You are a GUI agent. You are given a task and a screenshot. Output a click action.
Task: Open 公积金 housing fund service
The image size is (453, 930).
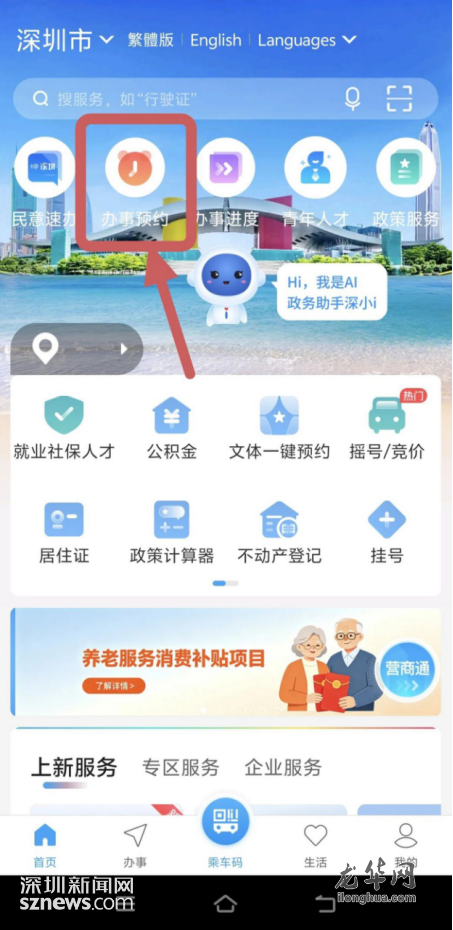(x=172, y=429)
